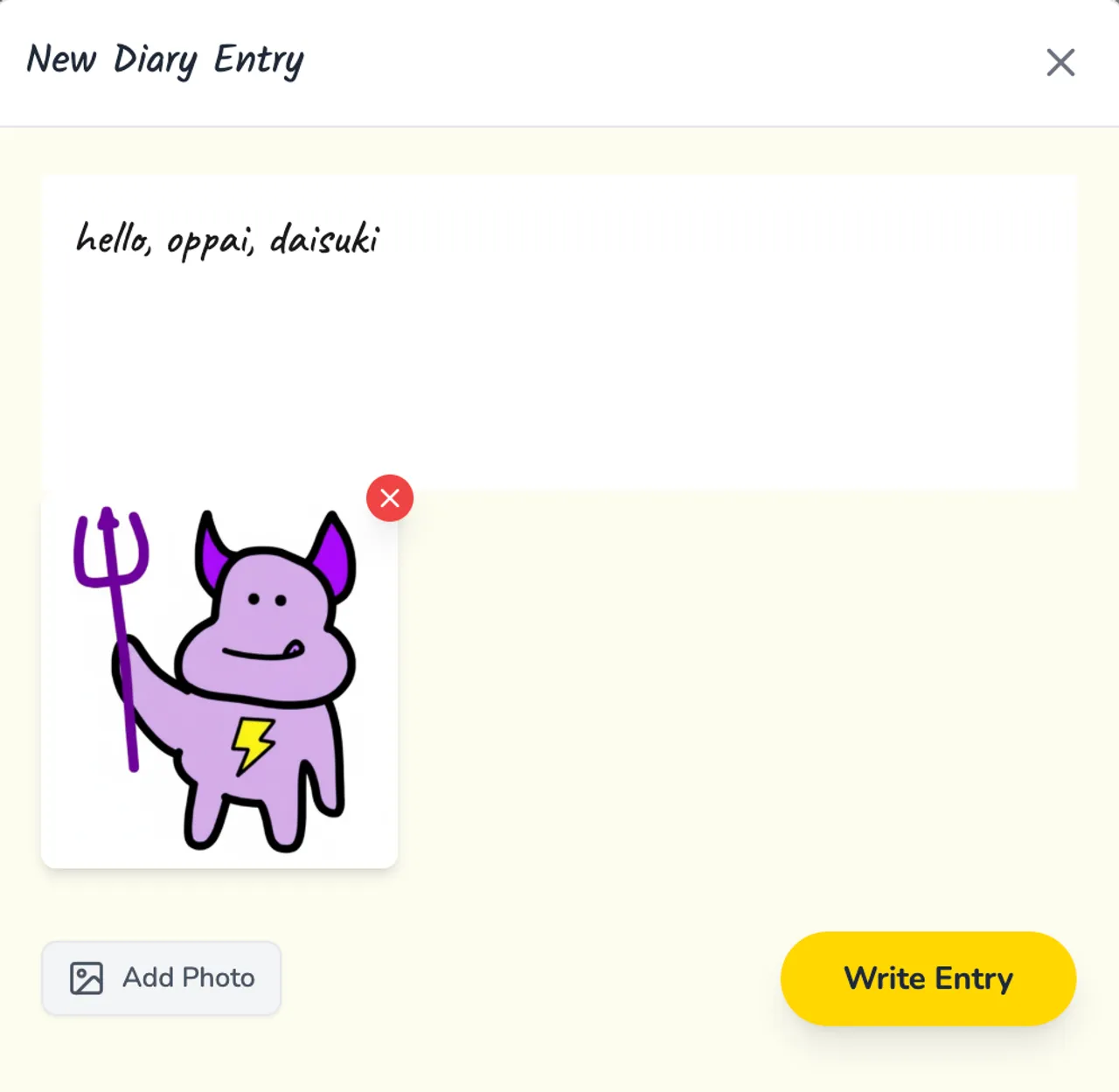Save with the Write Entry button
1119x1092 pixels.
point(928,977)
